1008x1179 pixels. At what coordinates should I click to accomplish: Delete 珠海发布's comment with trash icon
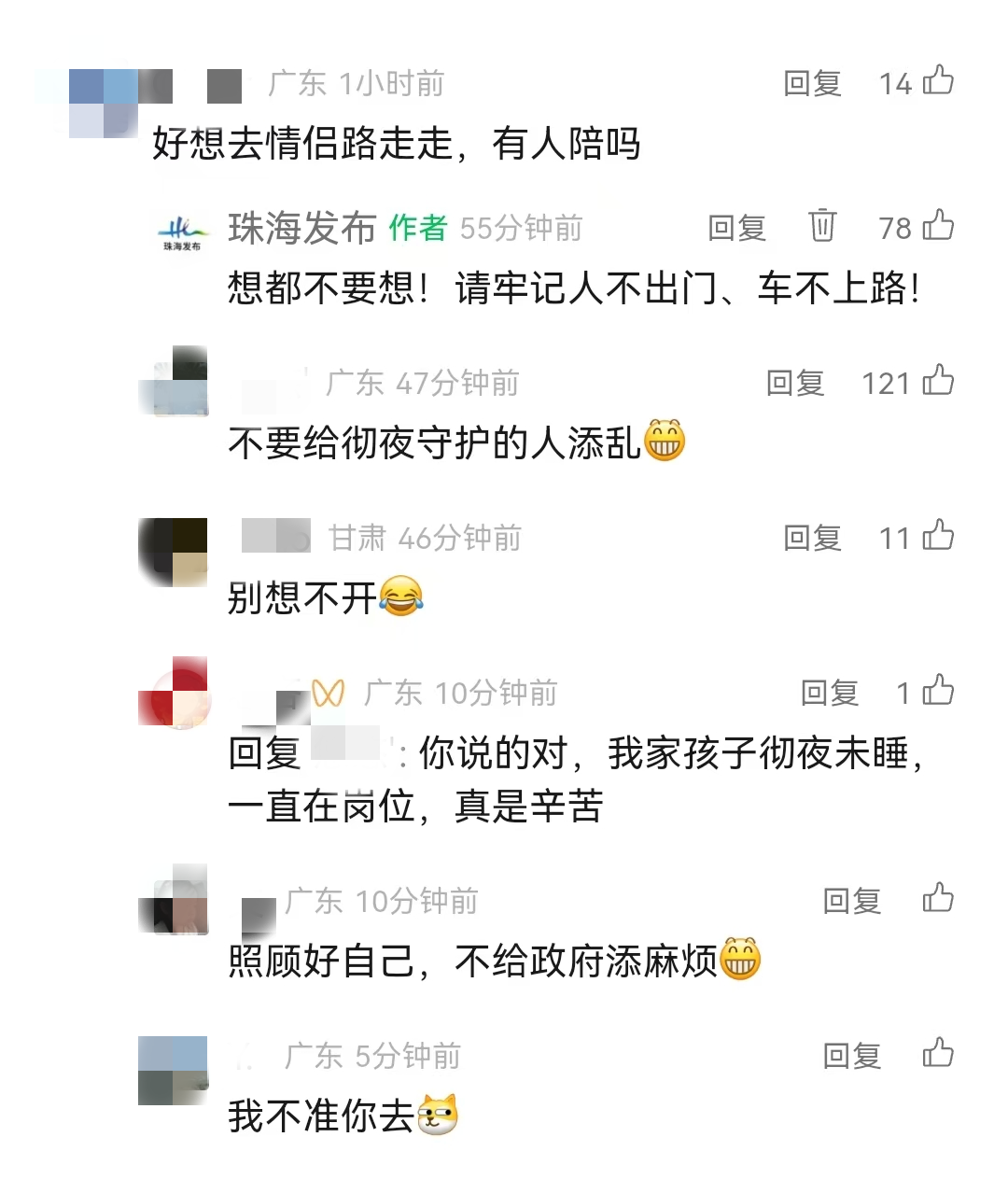tap(822, 226)
